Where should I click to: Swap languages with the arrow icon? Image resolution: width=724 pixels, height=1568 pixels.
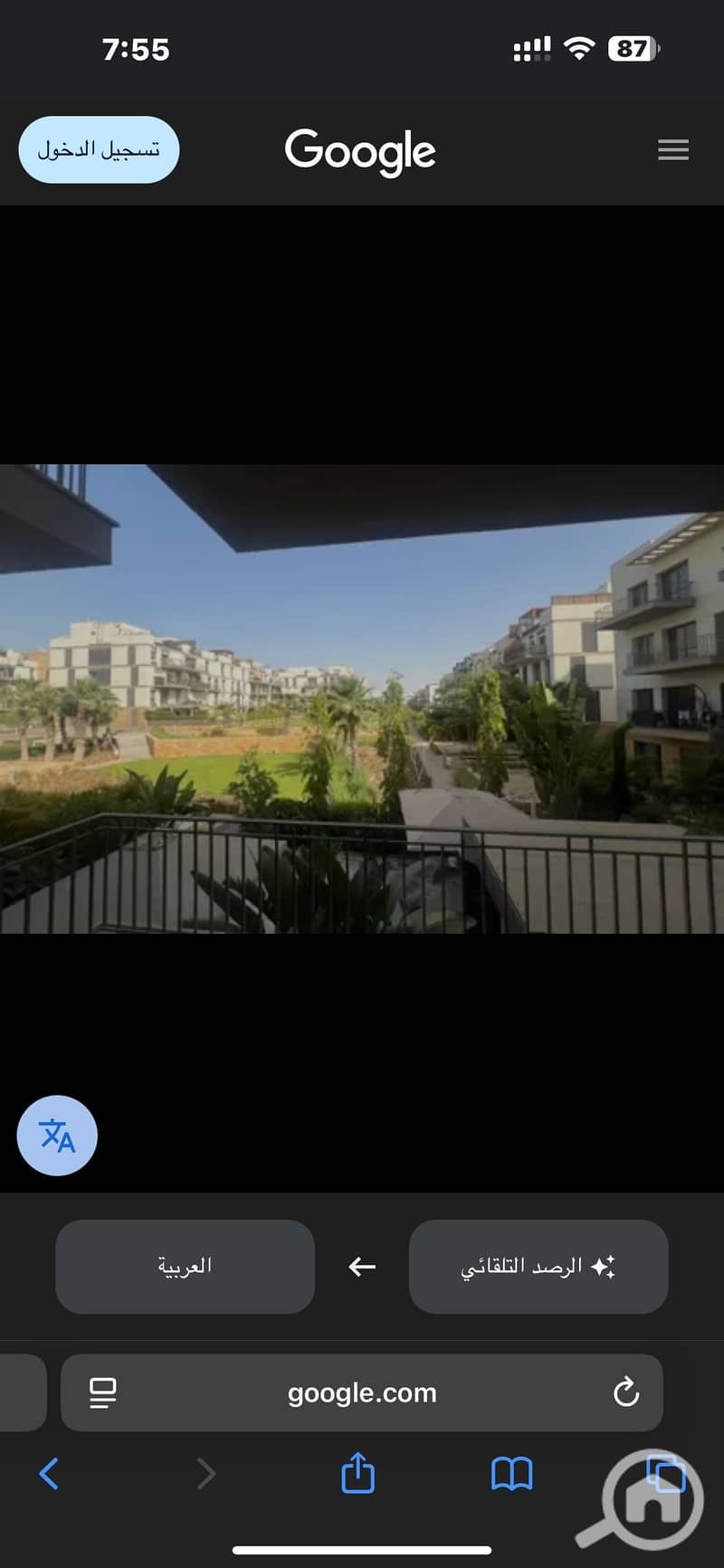(362, 1267)
